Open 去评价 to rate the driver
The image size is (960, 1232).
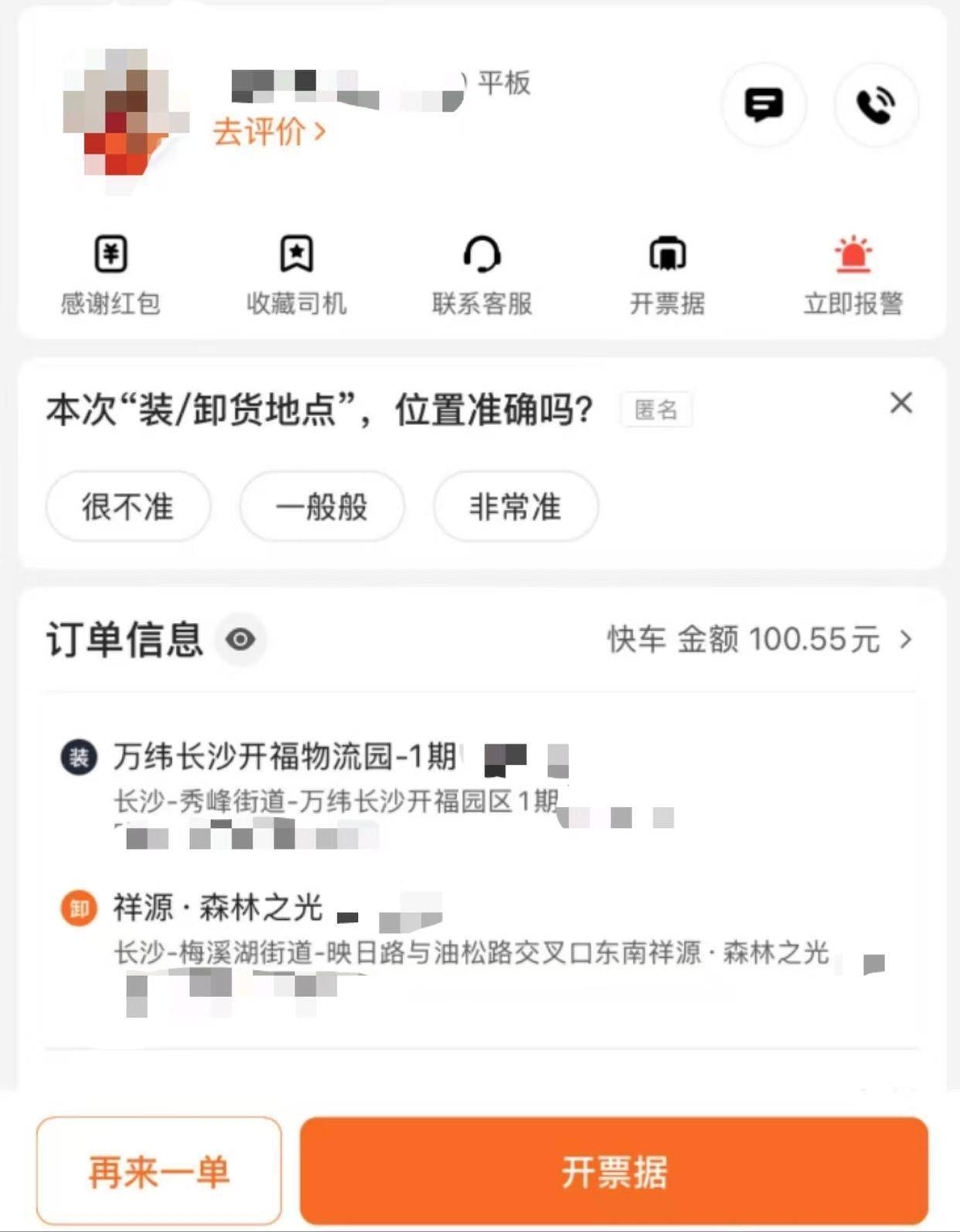[x=268, y=132]
